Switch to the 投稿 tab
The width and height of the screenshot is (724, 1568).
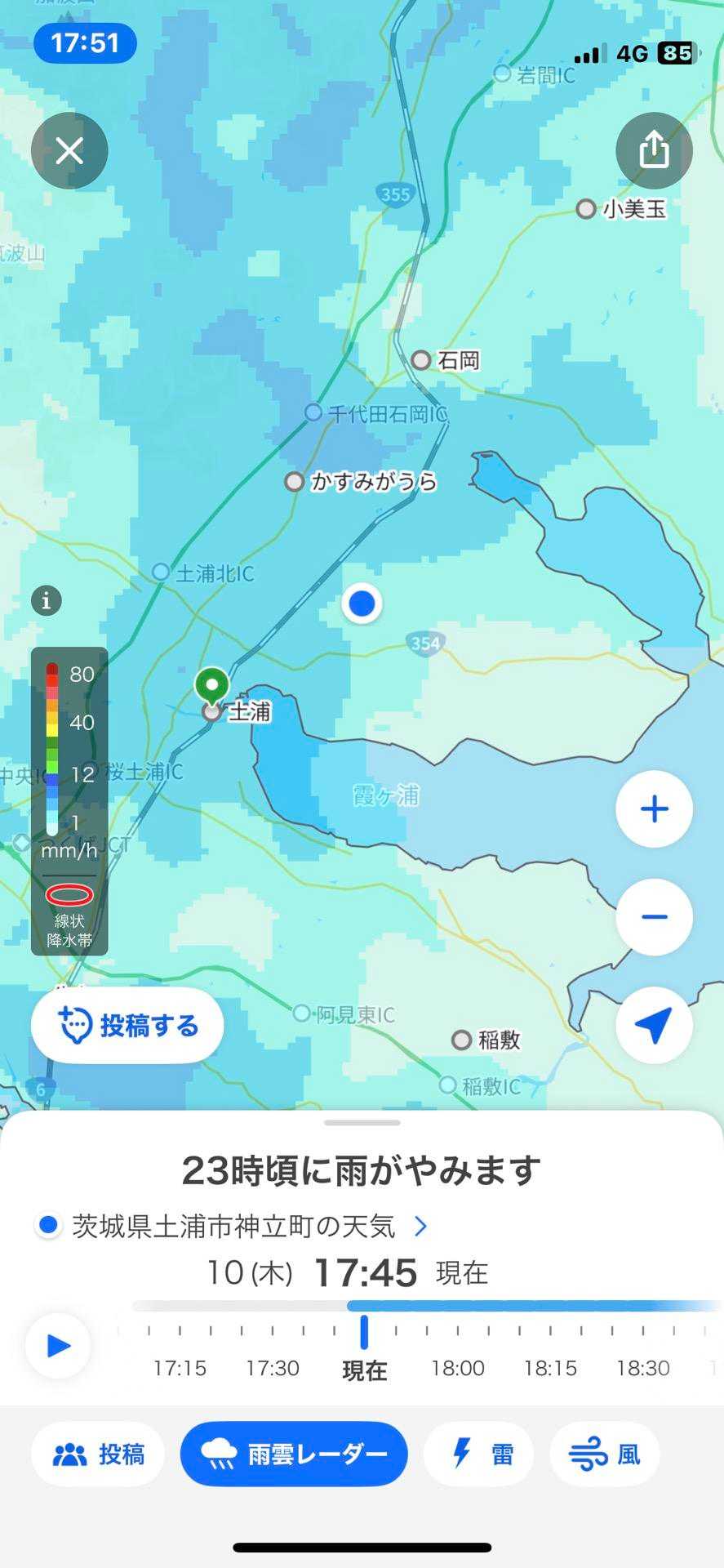pyautogui.click(x=98, y=1454)
